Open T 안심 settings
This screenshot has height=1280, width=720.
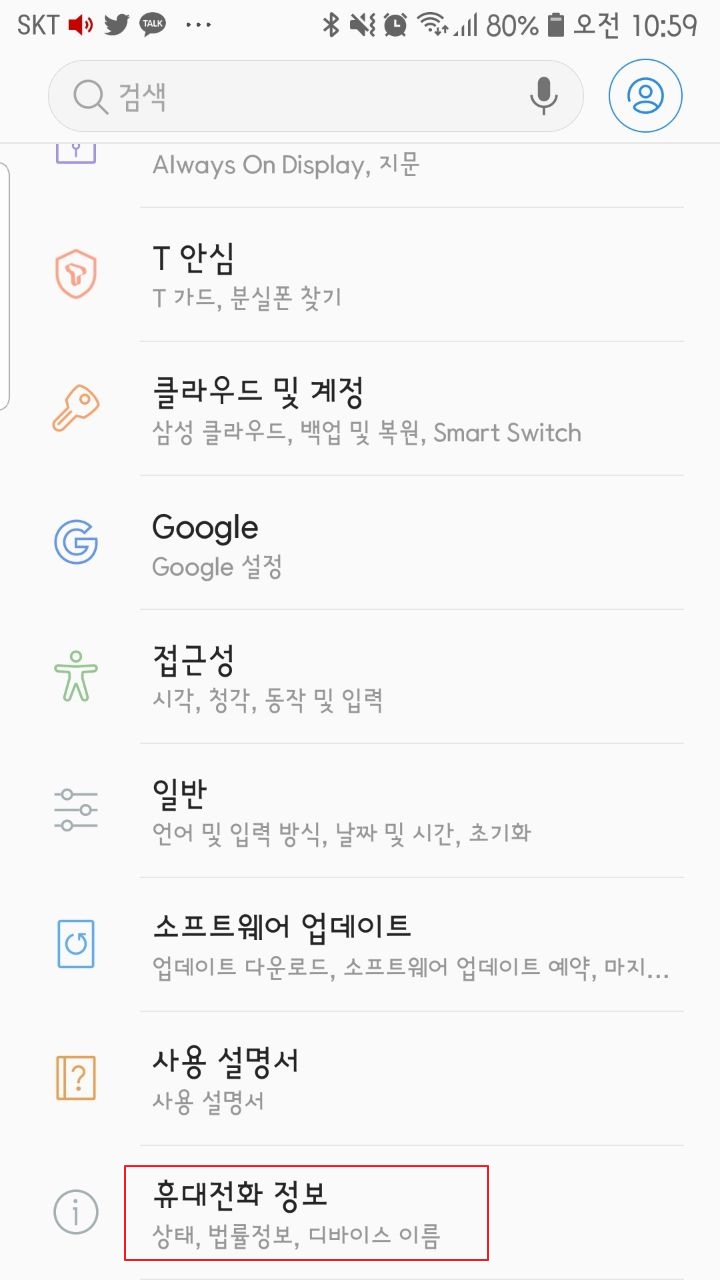pyautogui.click(x=360, y=275)
